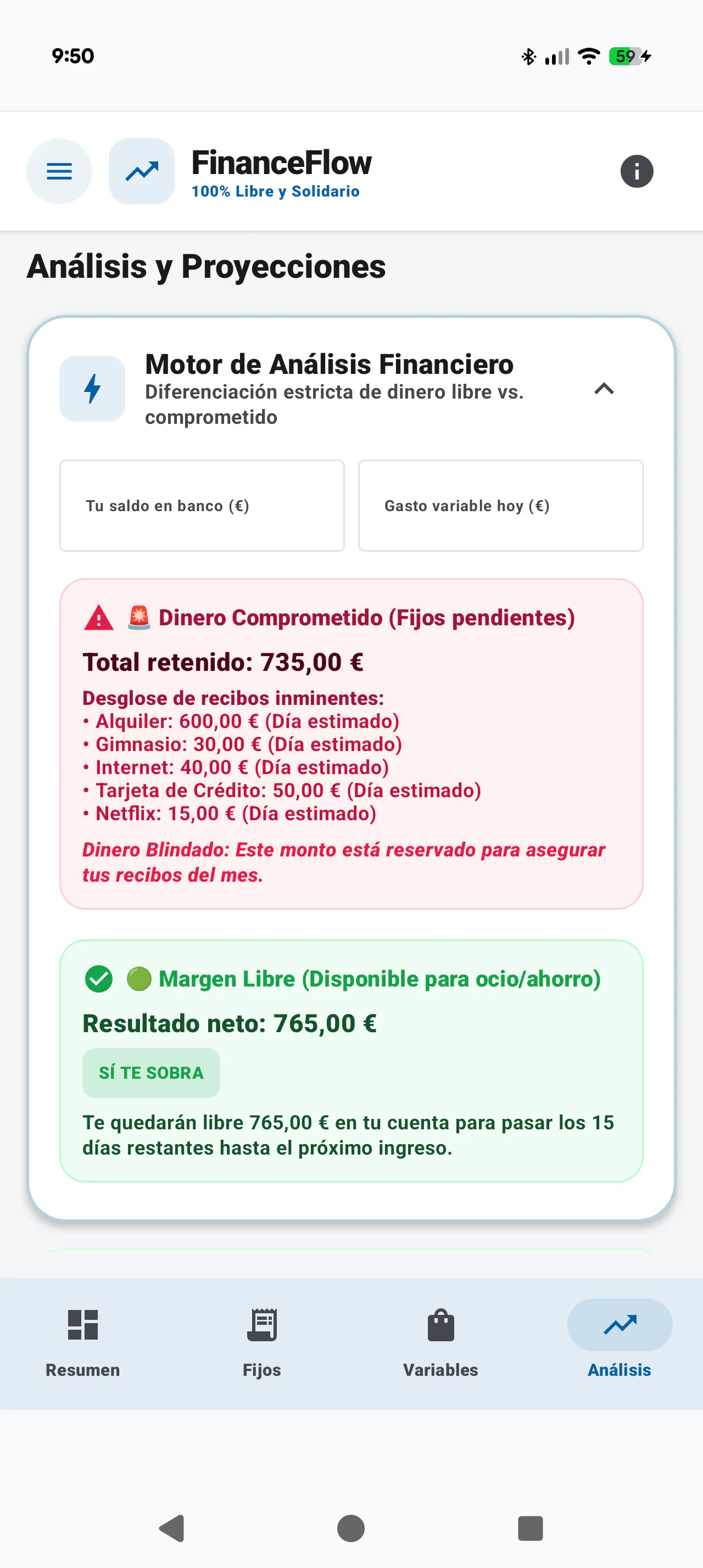Image resolution: width=703 pixels, height=1568 pixels.
Task: Collapse the Motor de Análisis Financiero card
Action: pyautogui.click(x=603, y=389)
